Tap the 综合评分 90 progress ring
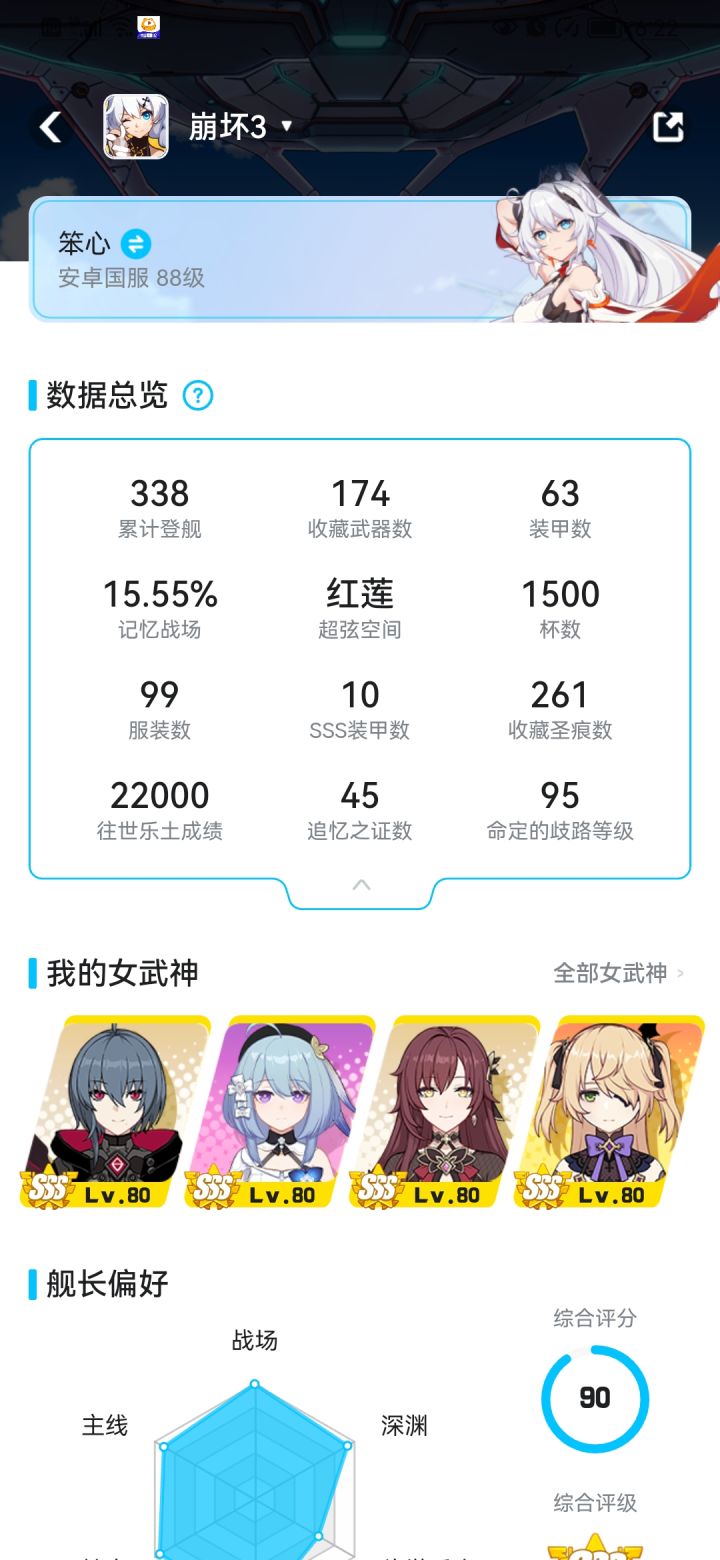Screen dimensions: 720x1560 coord(595,1398)
